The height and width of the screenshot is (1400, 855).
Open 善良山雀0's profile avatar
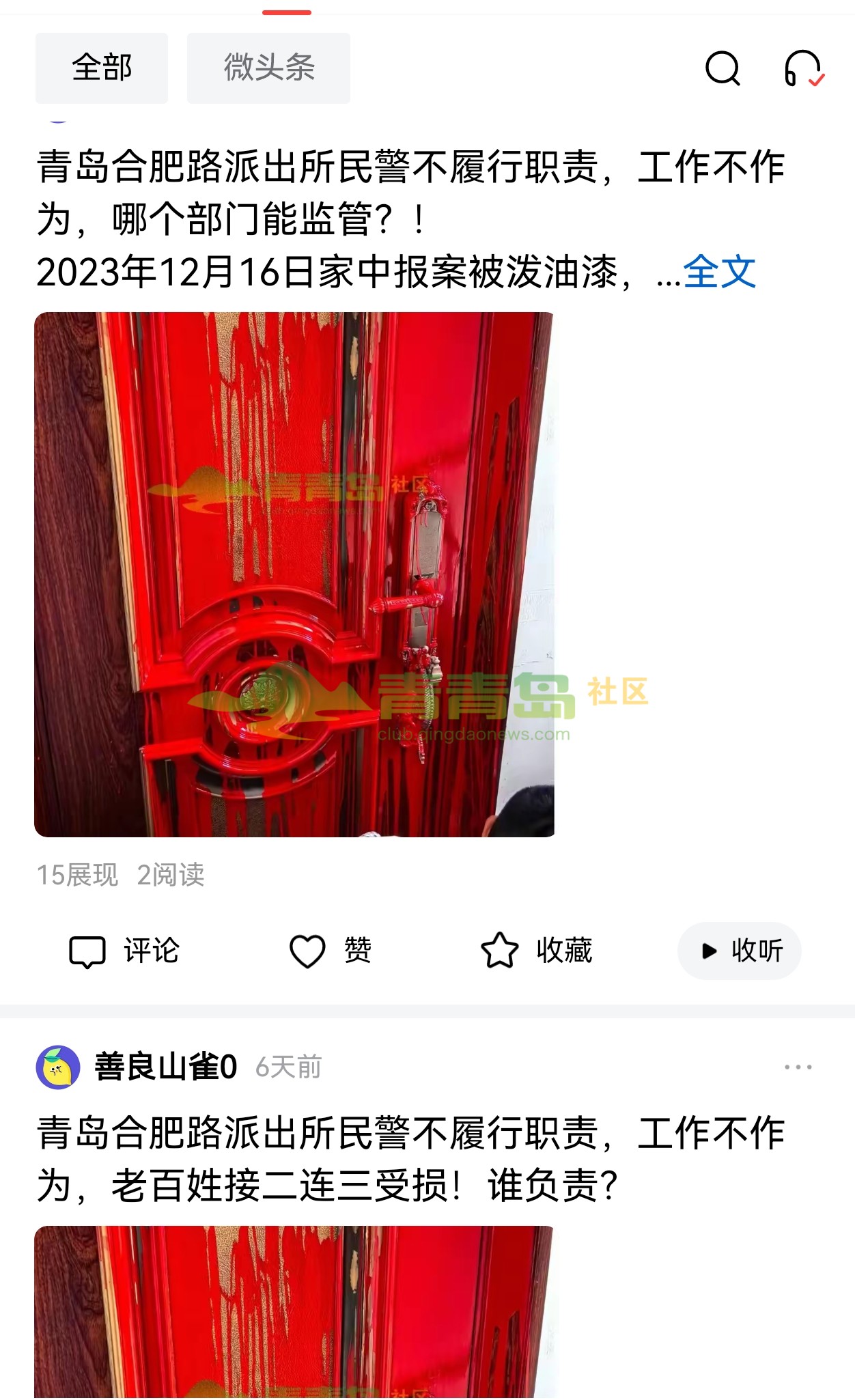pos(58,1067)
